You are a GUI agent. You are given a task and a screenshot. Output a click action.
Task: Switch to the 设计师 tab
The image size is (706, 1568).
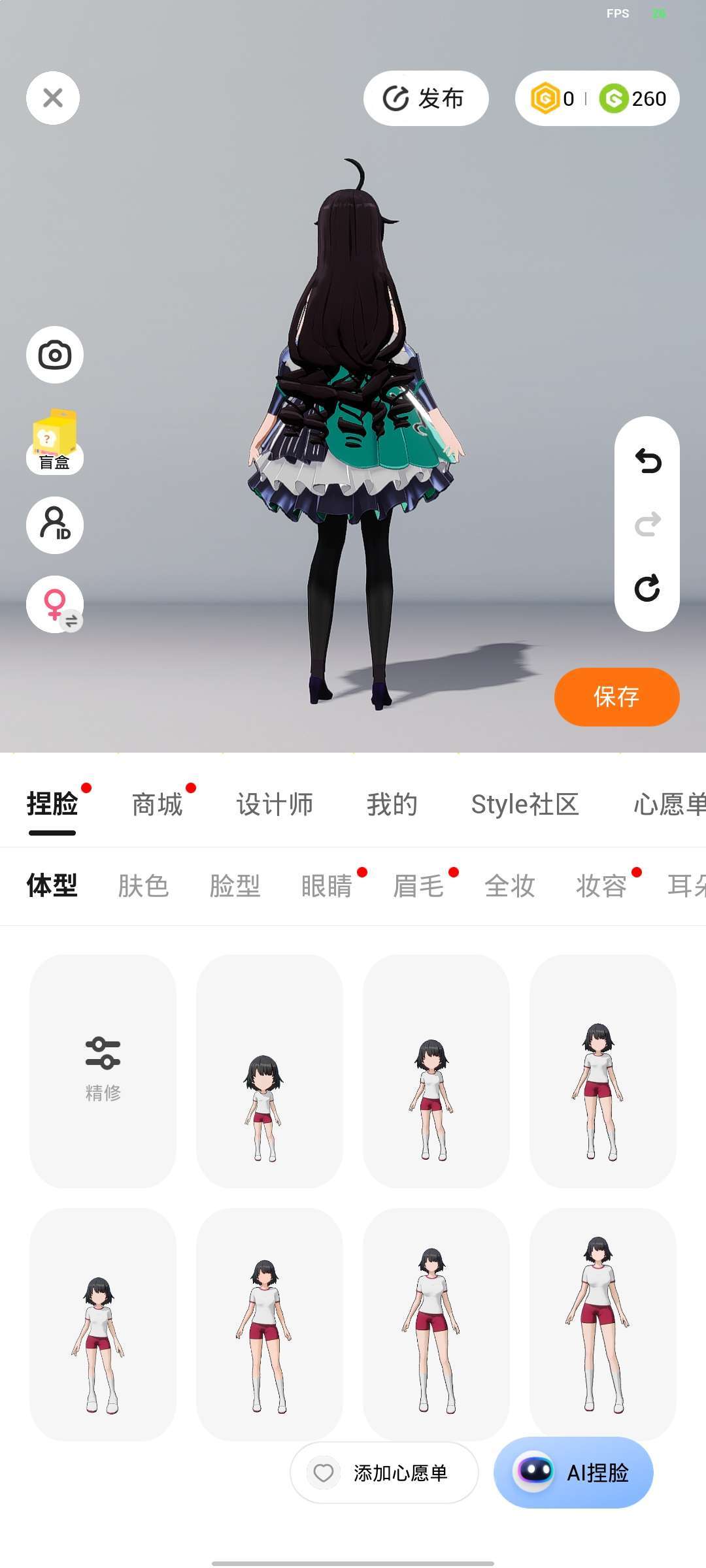(275, 804)
